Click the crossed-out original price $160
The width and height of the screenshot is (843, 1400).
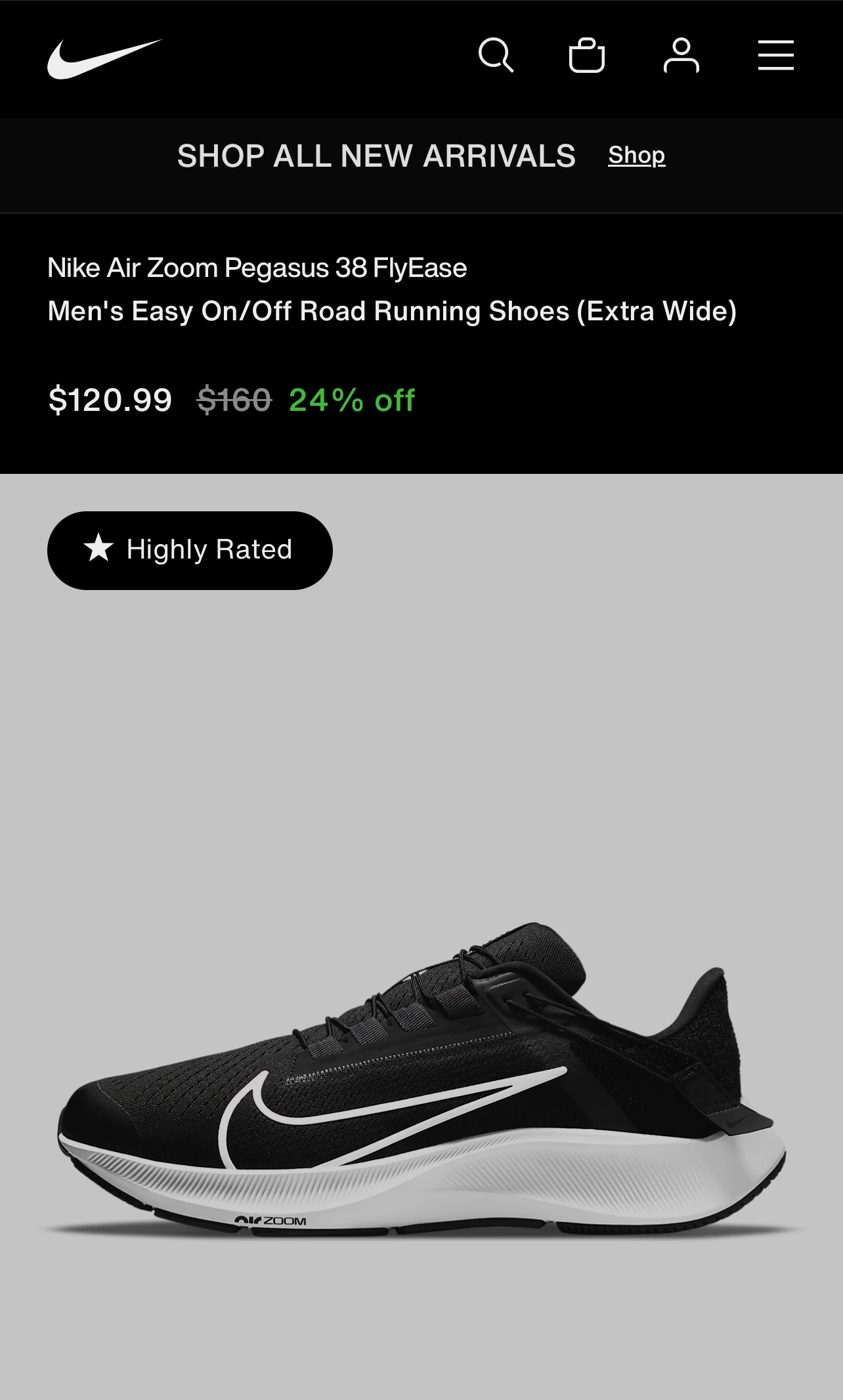234,397
